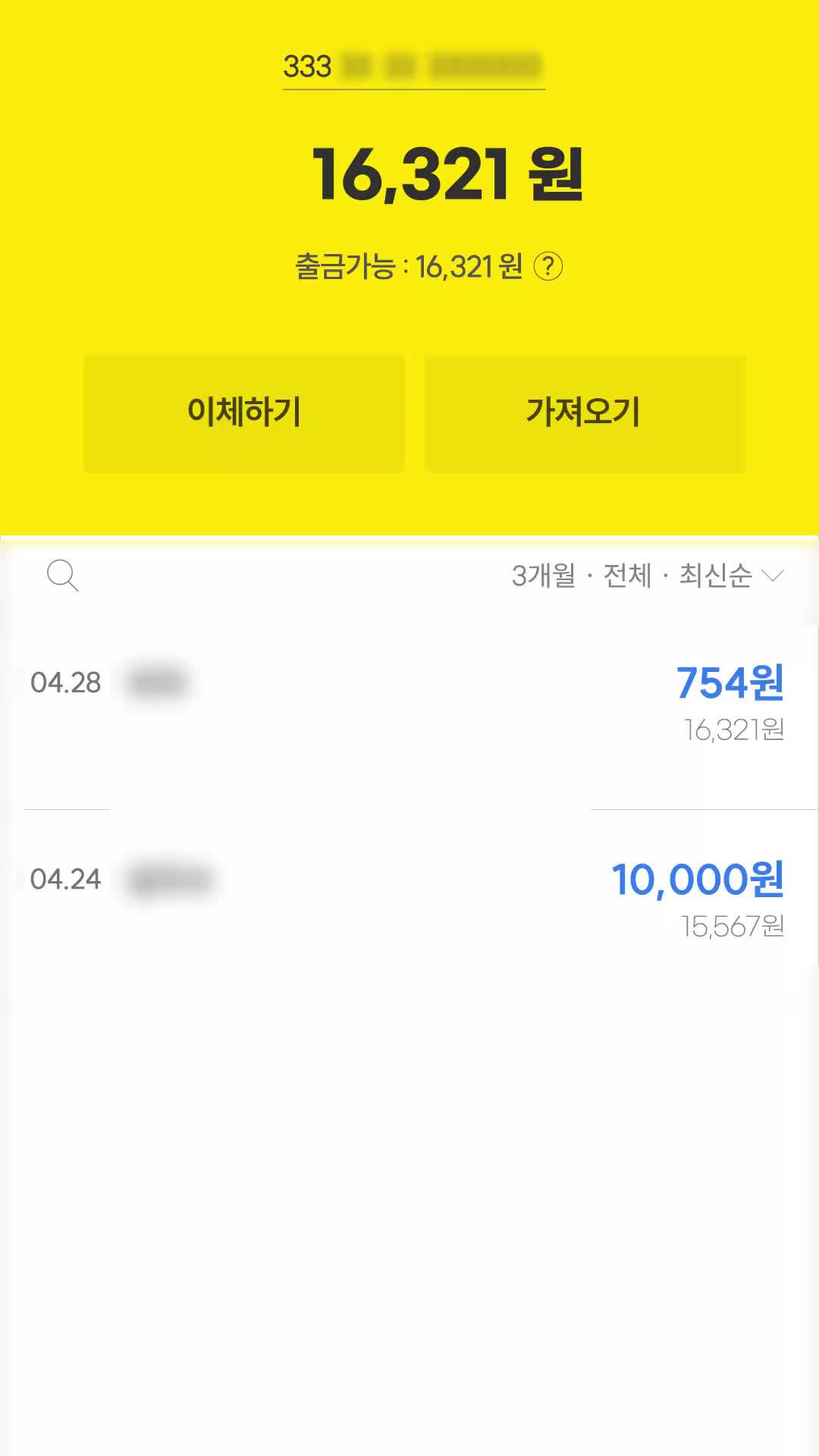This screenshot has width=819, height=1456.
Task: Open the 04.28 transaction of 754원
Action: point(409,705)
